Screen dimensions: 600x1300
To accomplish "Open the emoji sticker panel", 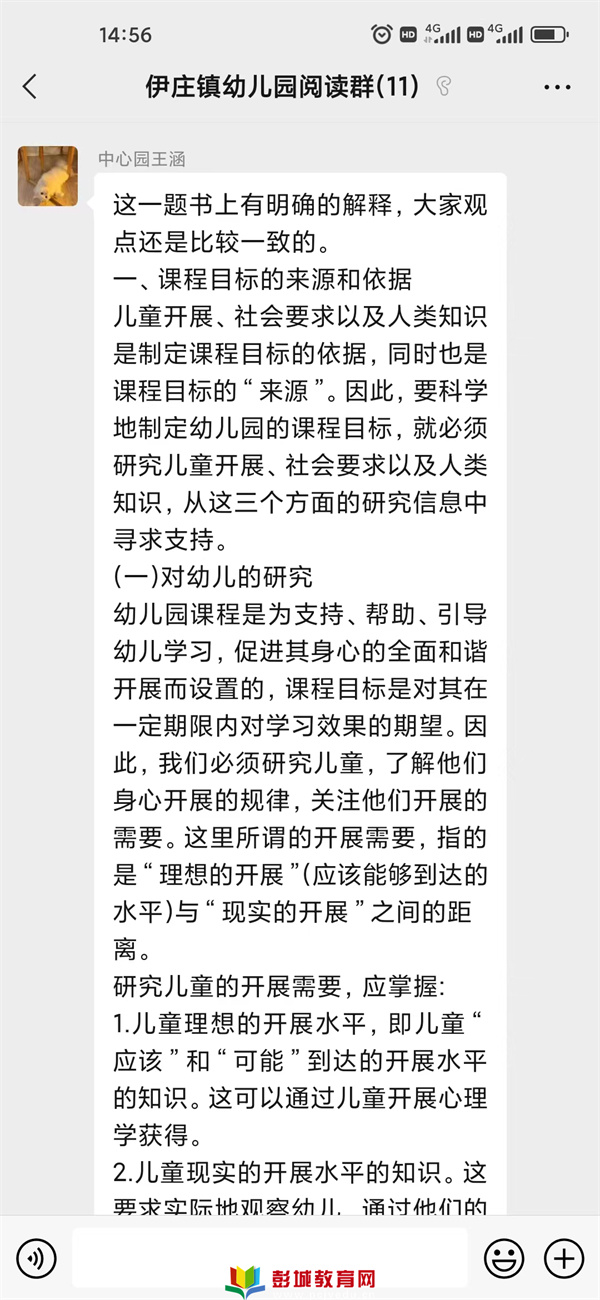I will [x=504, y=1257].
